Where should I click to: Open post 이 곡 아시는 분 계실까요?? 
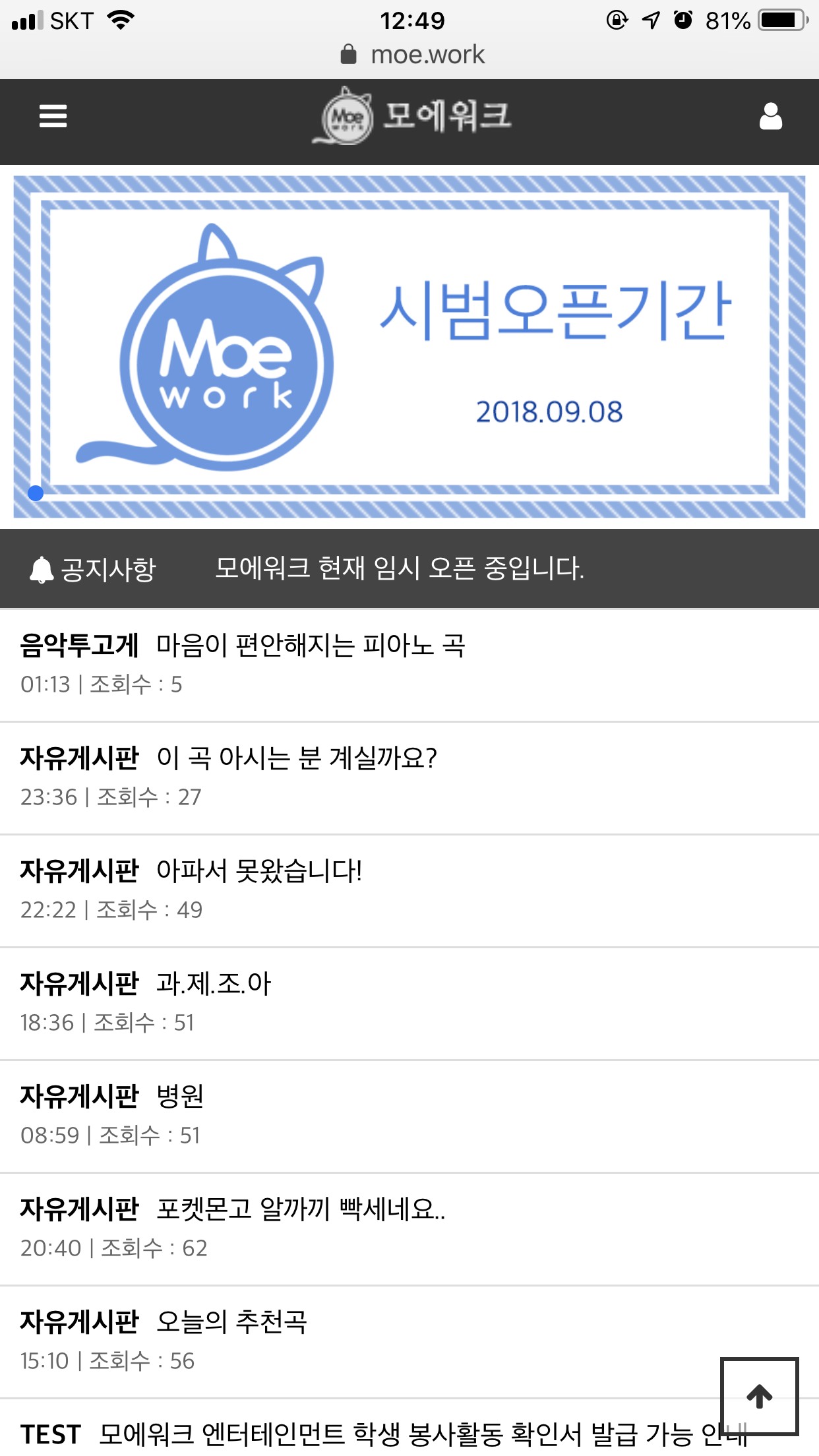coord(296,758)
